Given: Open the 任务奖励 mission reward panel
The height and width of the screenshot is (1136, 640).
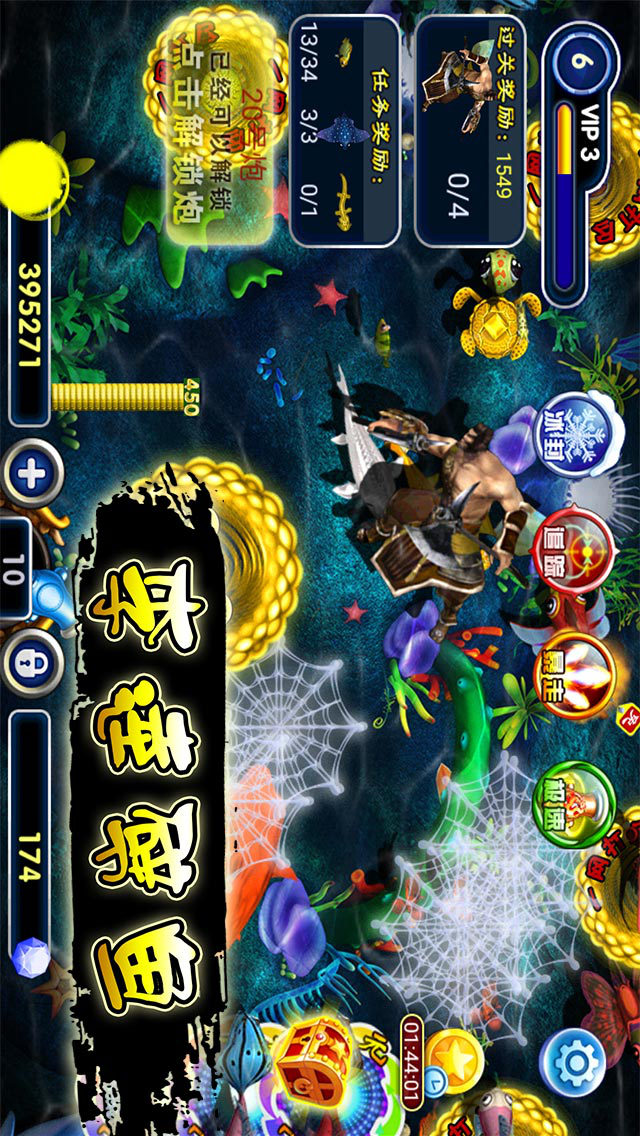Looking at the screenshot, I should click(x=345, y=130).
